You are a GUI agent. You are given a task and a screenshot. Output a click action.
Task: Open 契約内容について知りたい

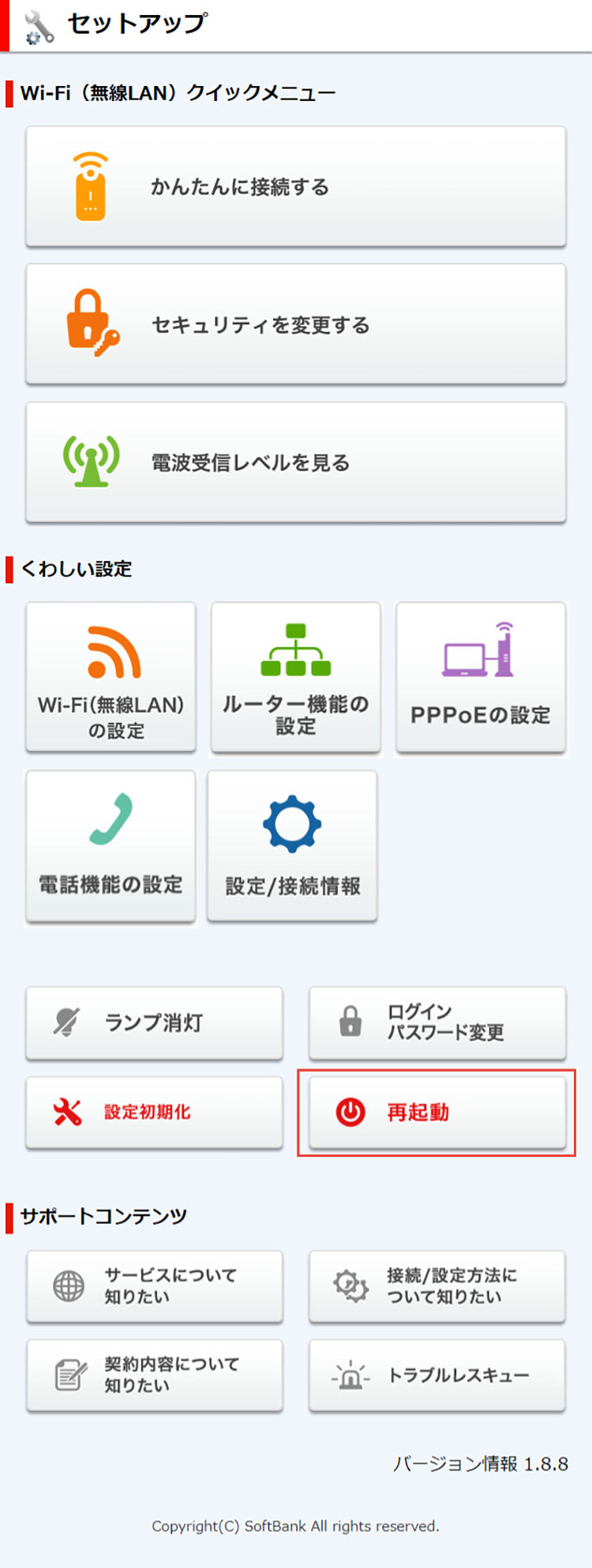click(x=154, y=1375)
